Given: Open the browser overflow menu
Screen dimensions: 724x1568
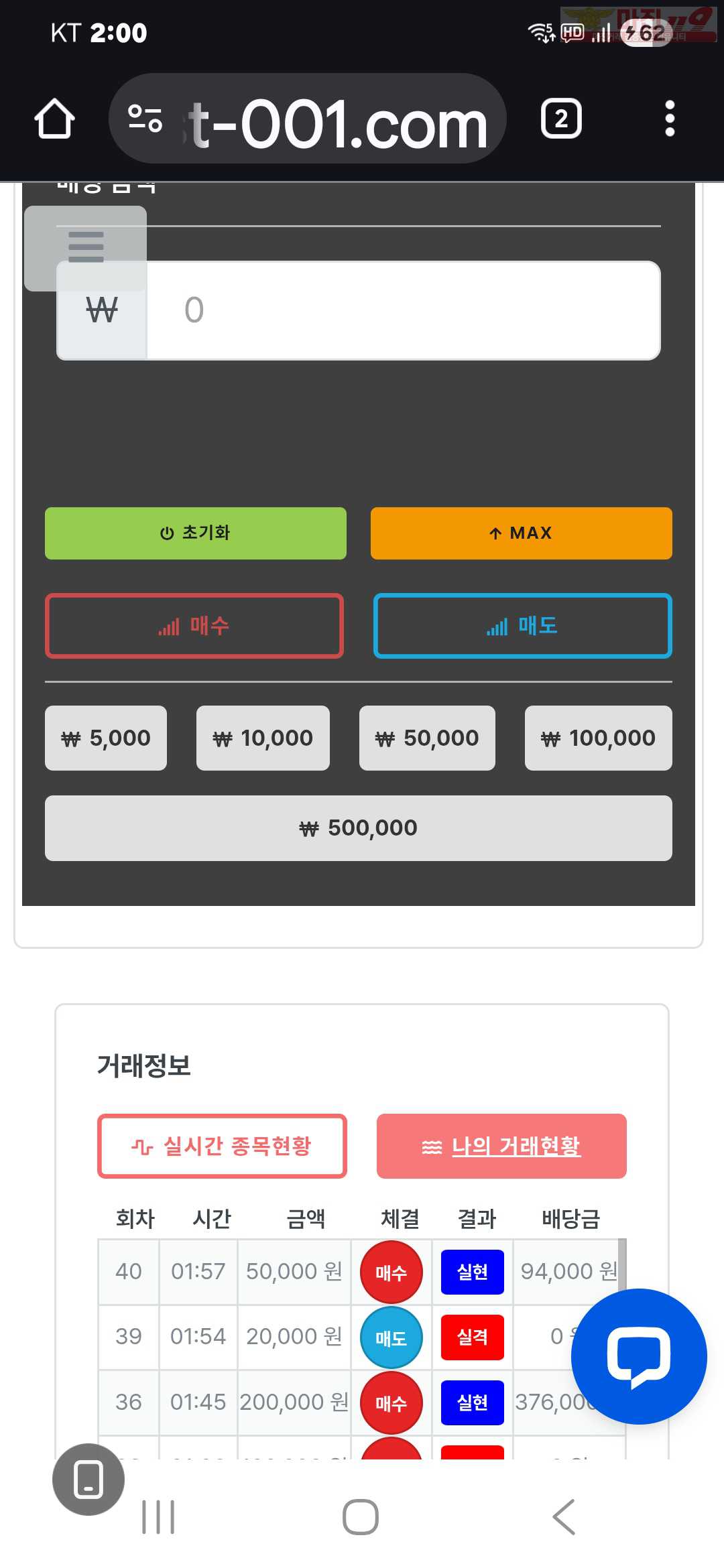Looking at the screenshot, I should [x=669, y=119].
